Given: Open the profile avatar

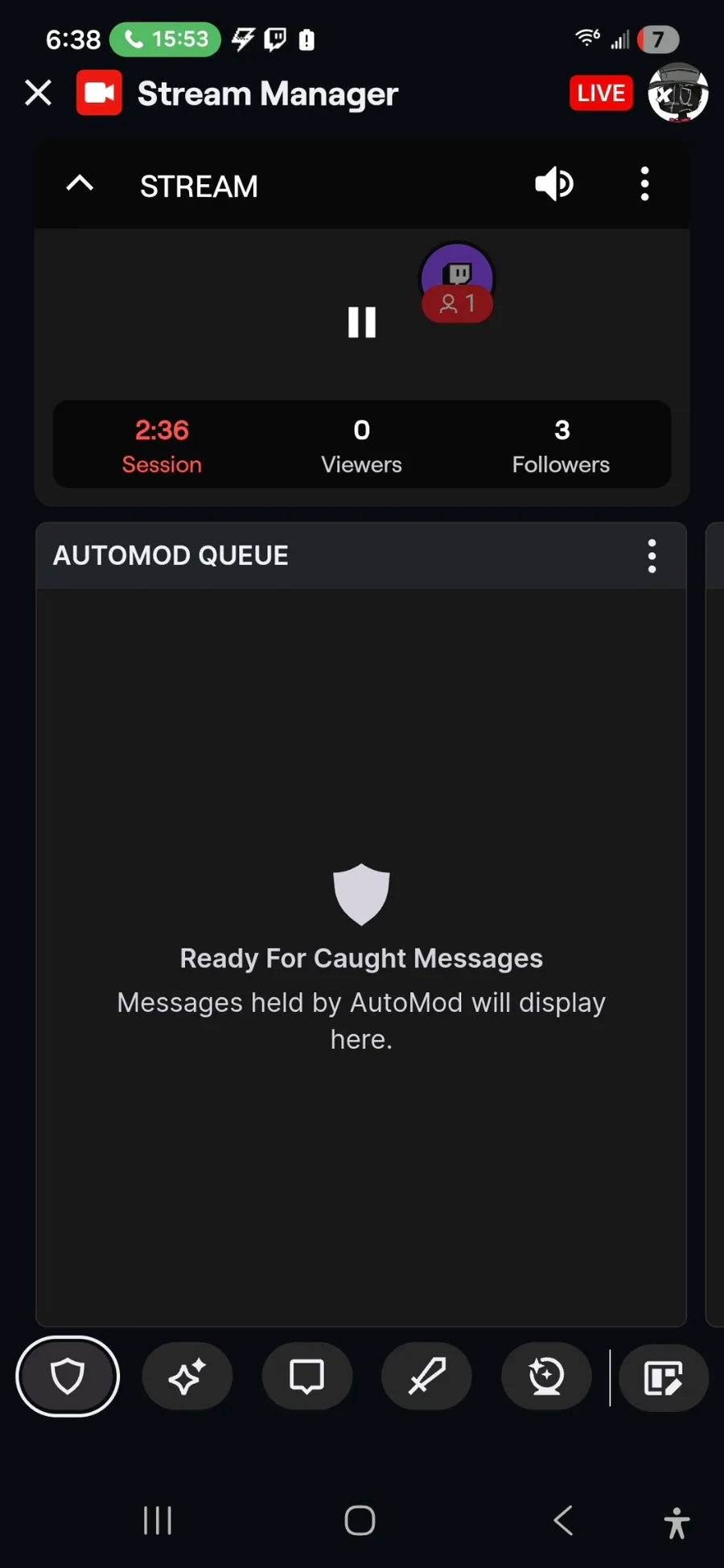Looking at the screenshot, I should point(677,93).
